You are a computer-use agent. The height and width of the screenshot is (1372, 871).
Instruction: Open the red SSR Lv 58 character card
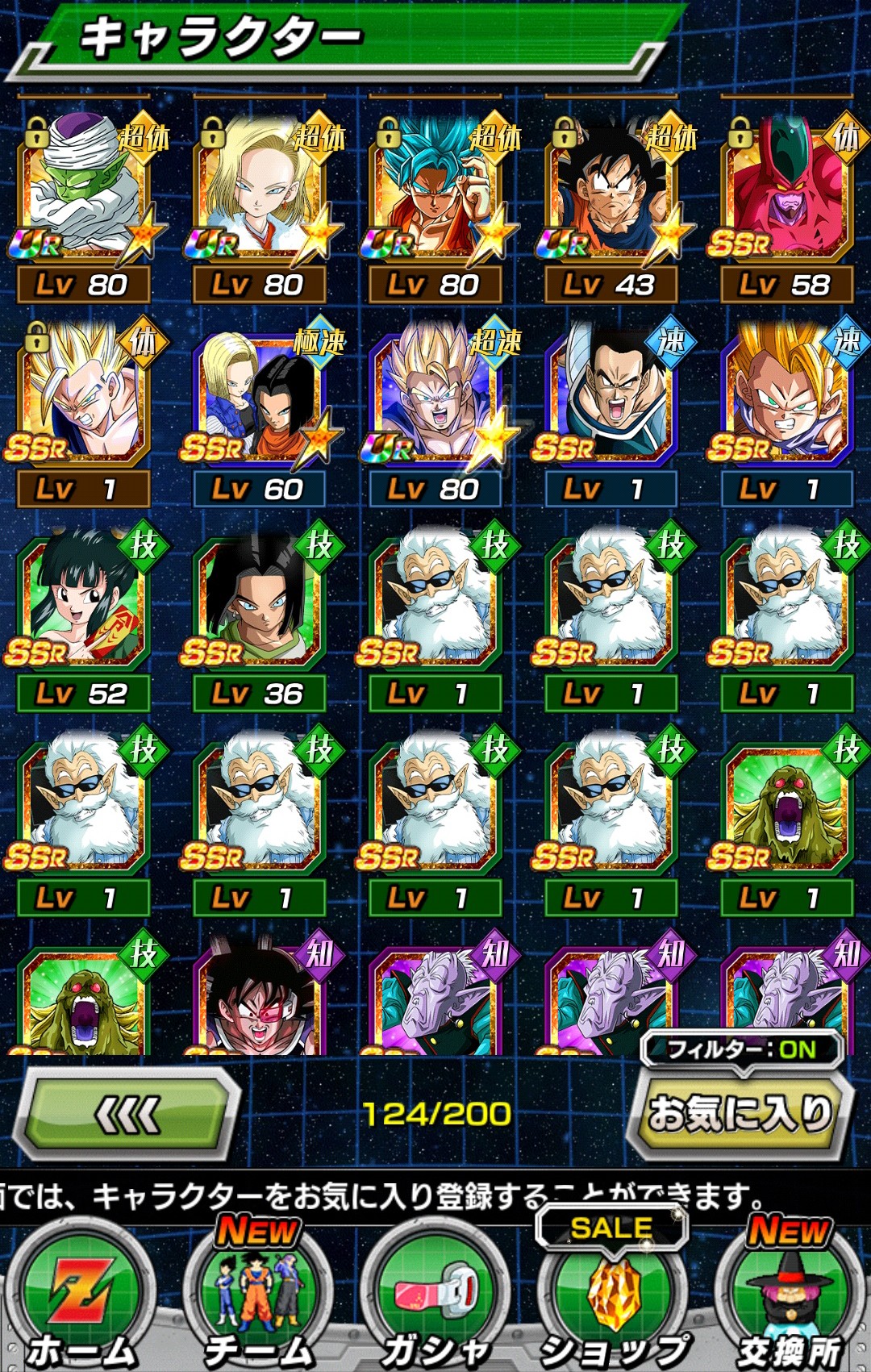787,194
